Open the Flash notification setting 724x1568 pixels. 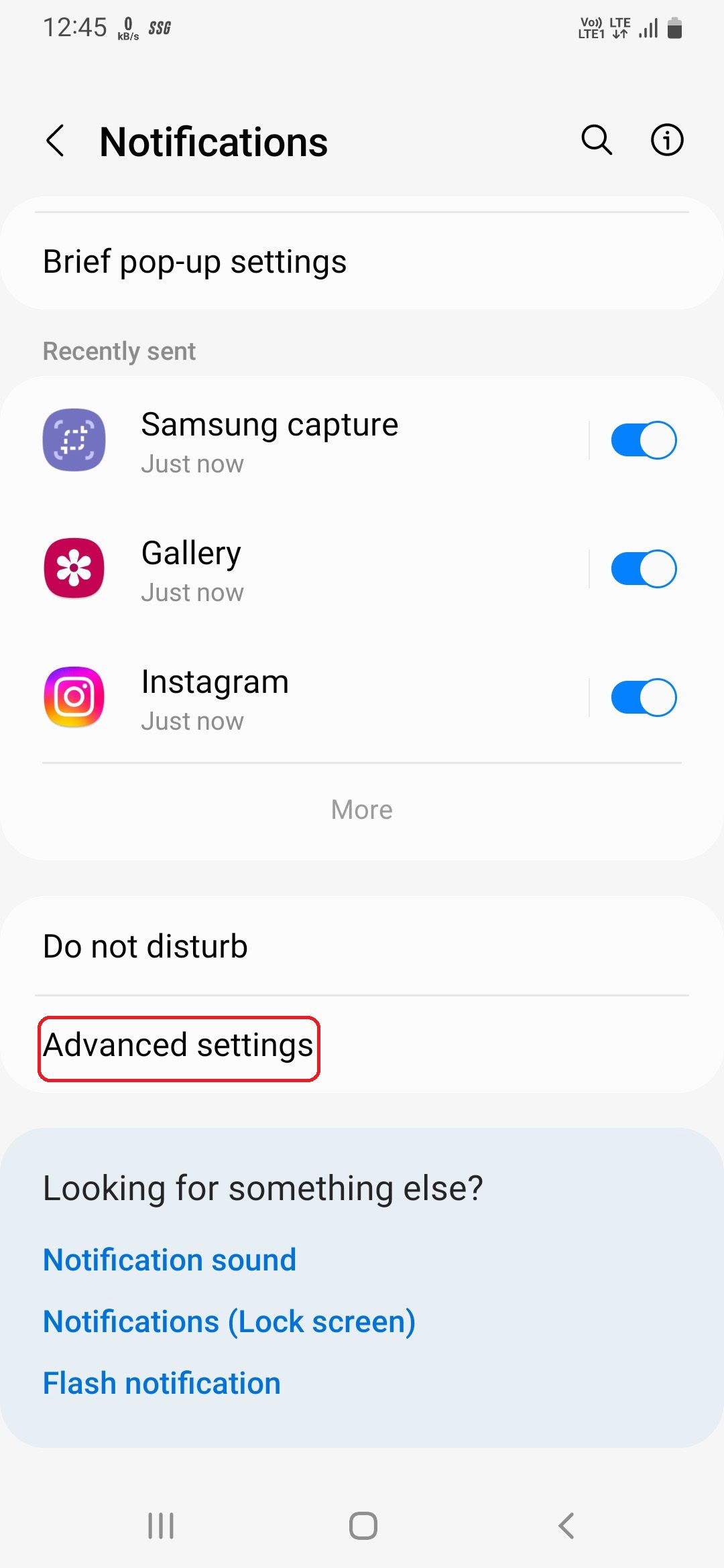coord(161,1382)
